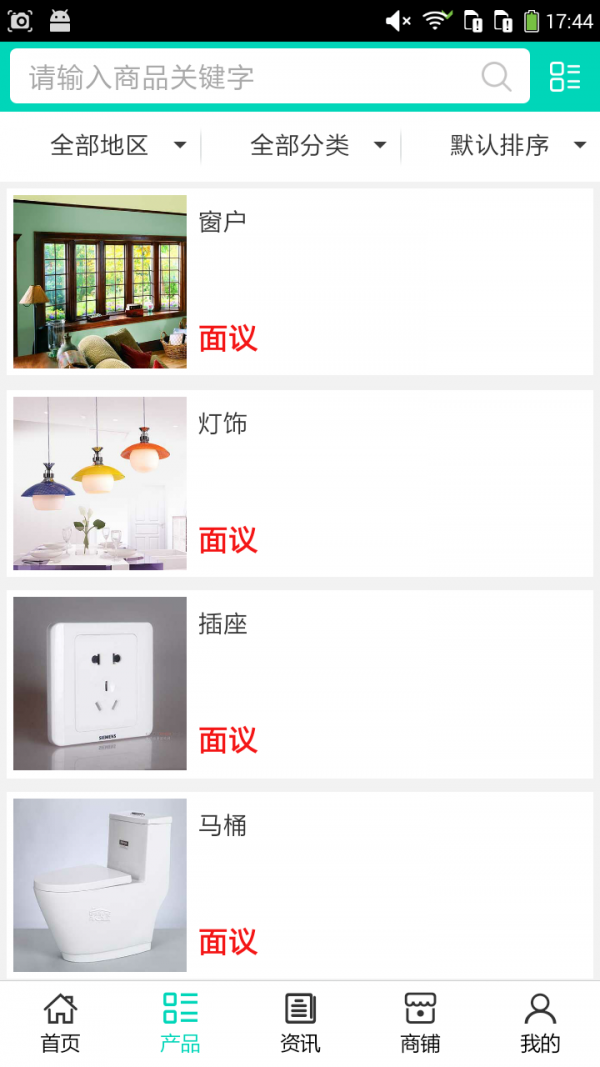
Task: Open the 窗户 product listing
Action: pyautogui.click(x=300, y=281)
